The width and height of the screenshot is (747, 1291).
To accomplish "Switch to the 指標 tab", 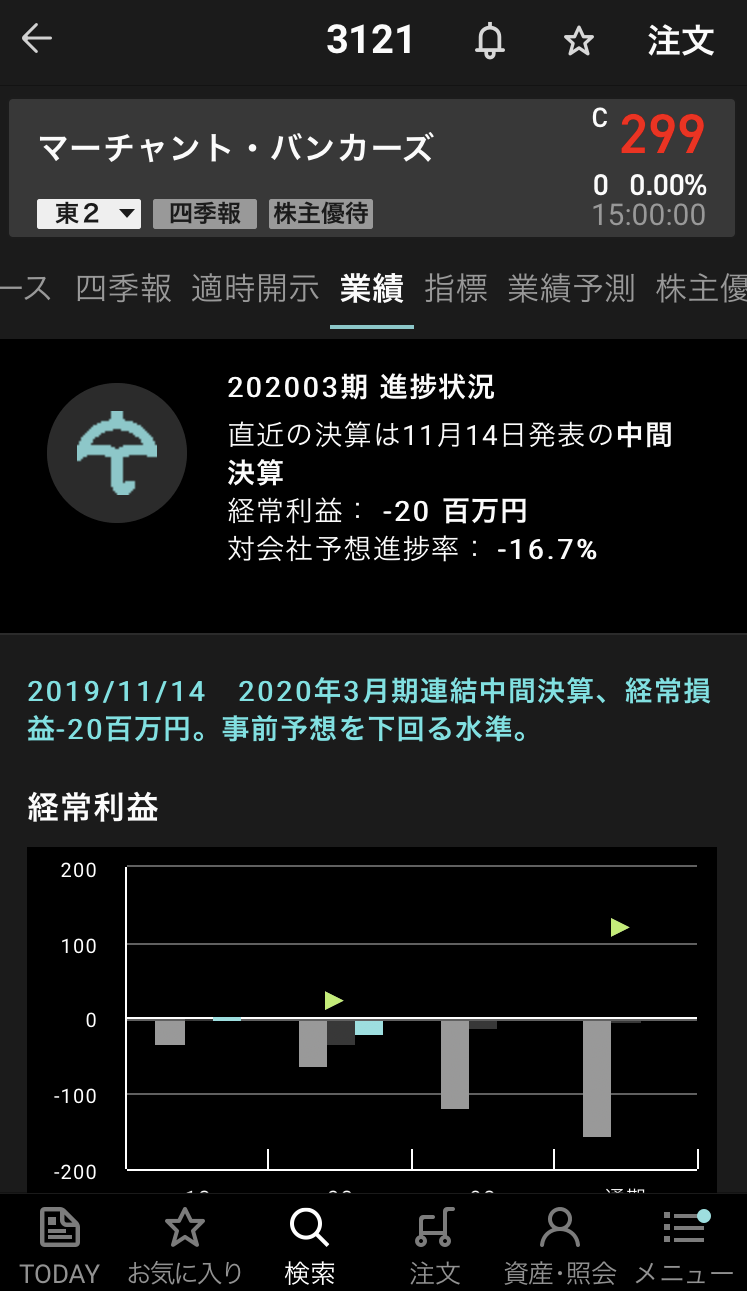I will coord(456,289).
